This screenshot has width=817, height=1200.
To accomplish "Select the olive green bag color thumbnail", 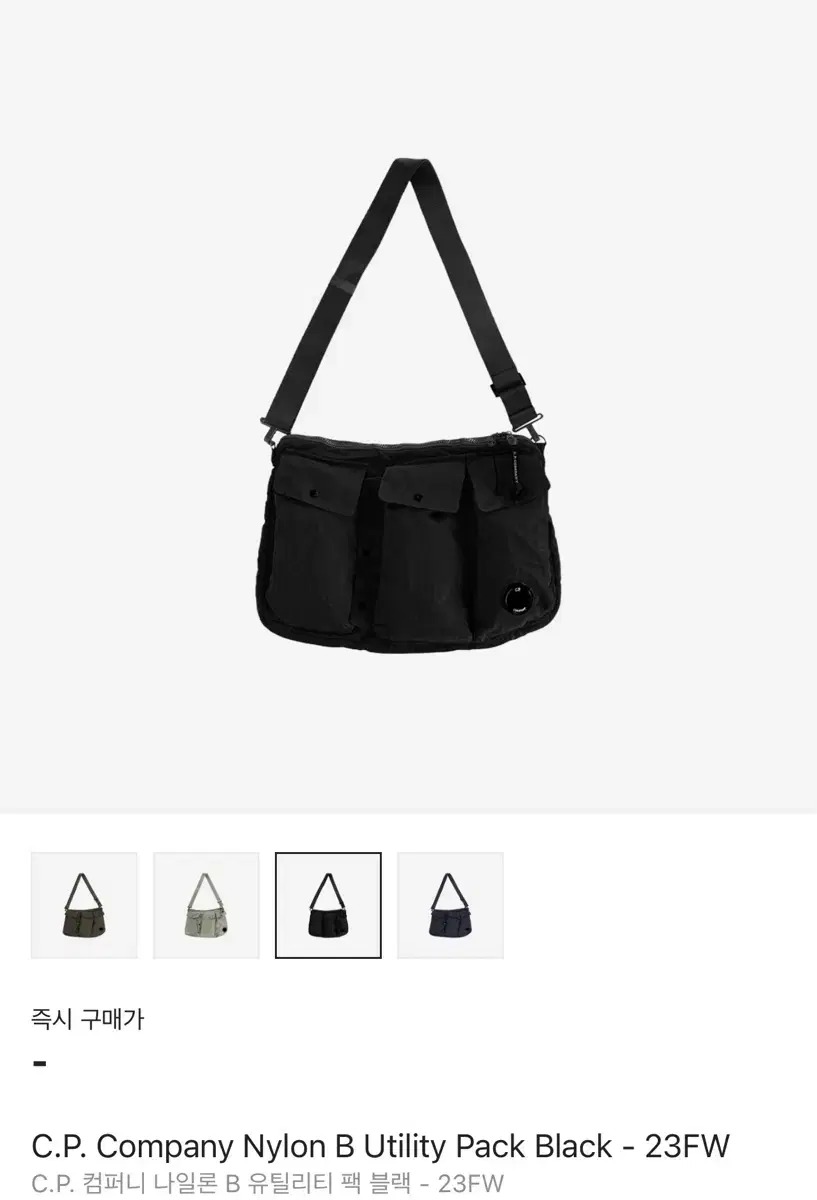I will (84, 905).
